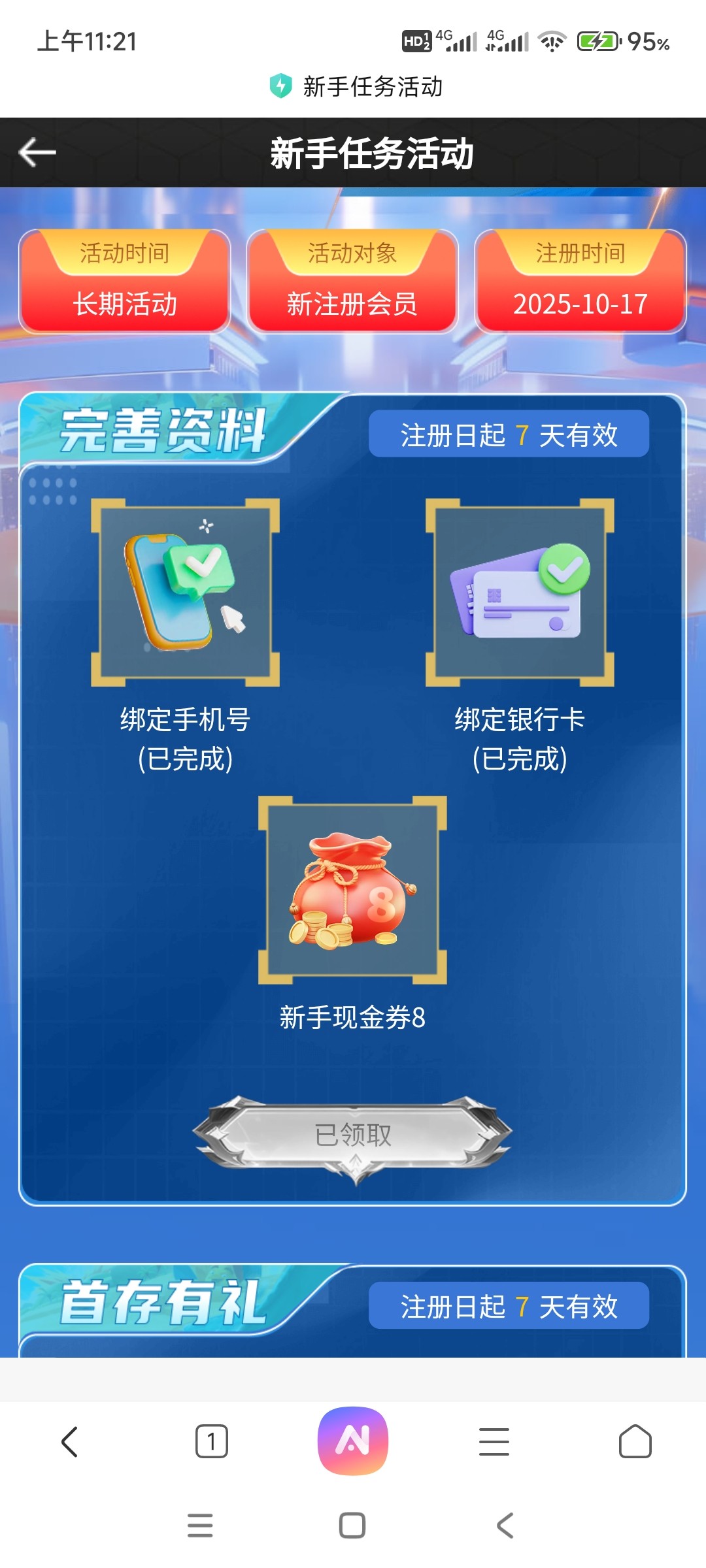The image size is (706, 1568).
Task: Tap the 已领取 claimed button
Action: pyautogui.click(x=353, y=1135)
